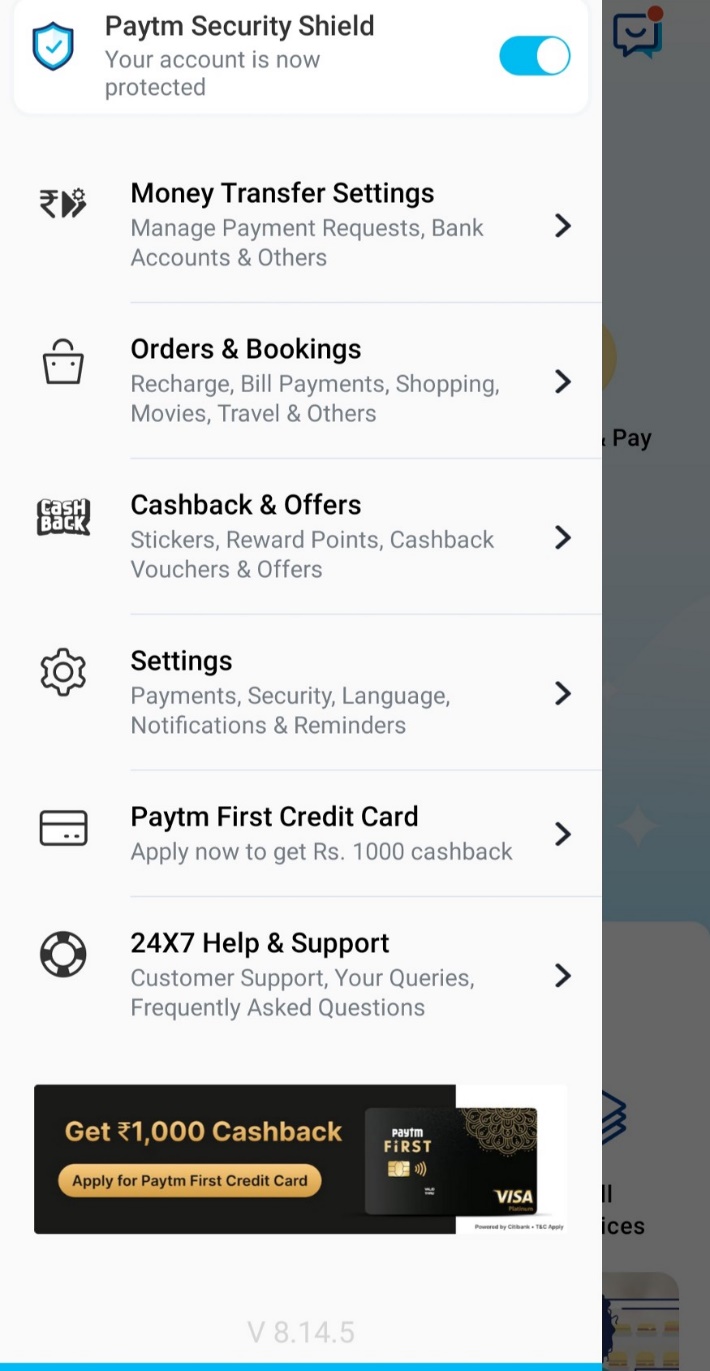
Task: Open Paytm First Credit Card row
Action: (301, 834)
